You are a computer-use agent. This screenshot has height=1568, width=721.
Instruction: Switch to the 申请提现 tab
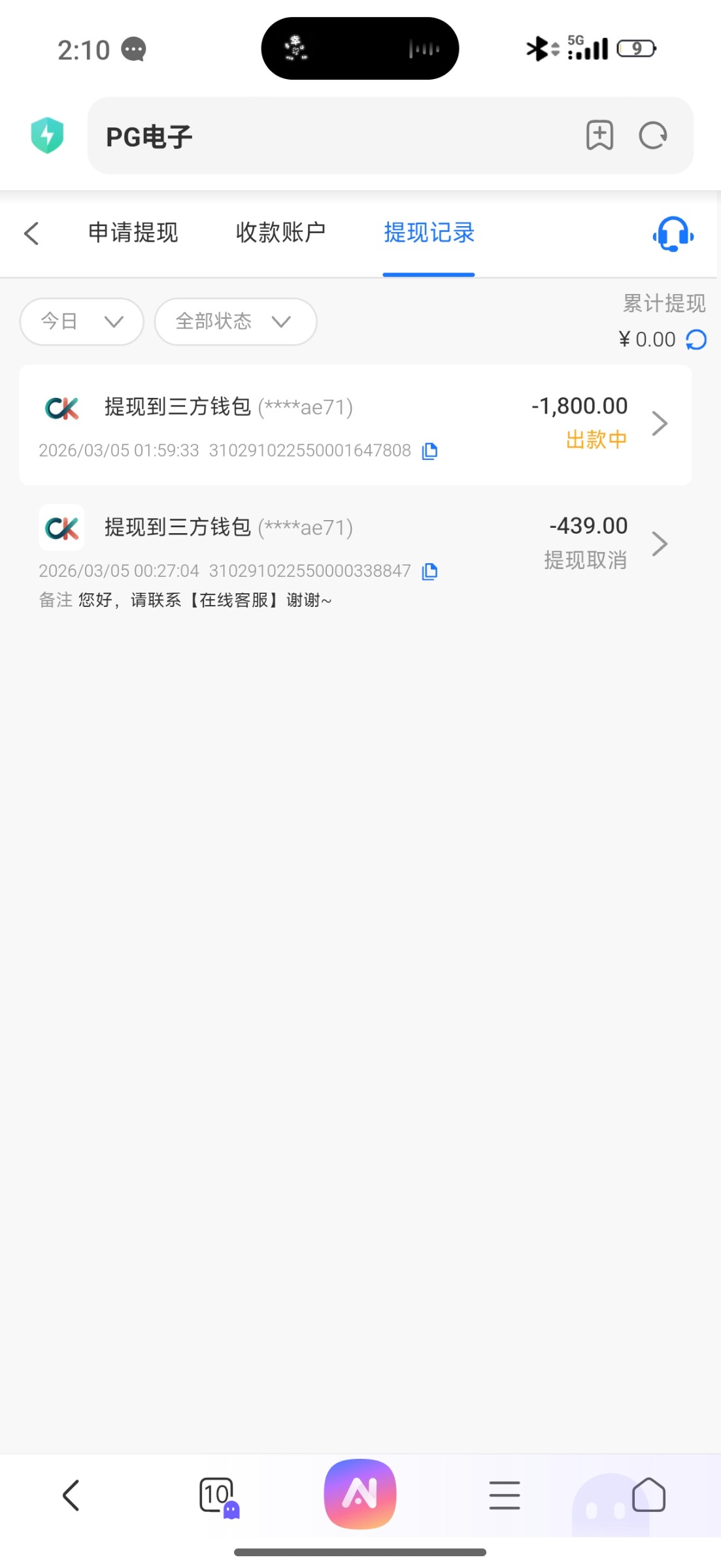click(x=133, y=233)
